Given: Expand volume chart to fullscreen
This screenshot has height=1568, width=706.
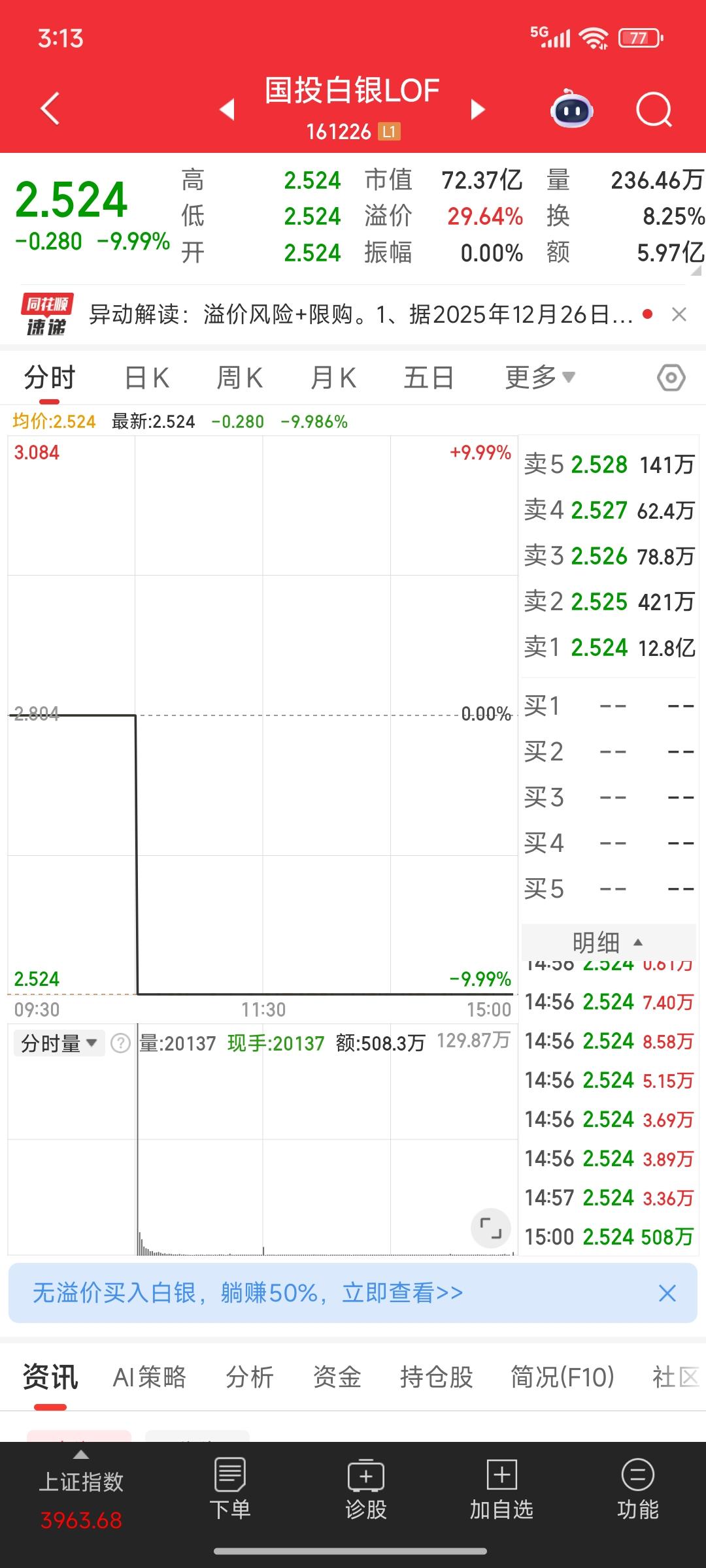Looking at the screenshot, I should pos(490,1227).
